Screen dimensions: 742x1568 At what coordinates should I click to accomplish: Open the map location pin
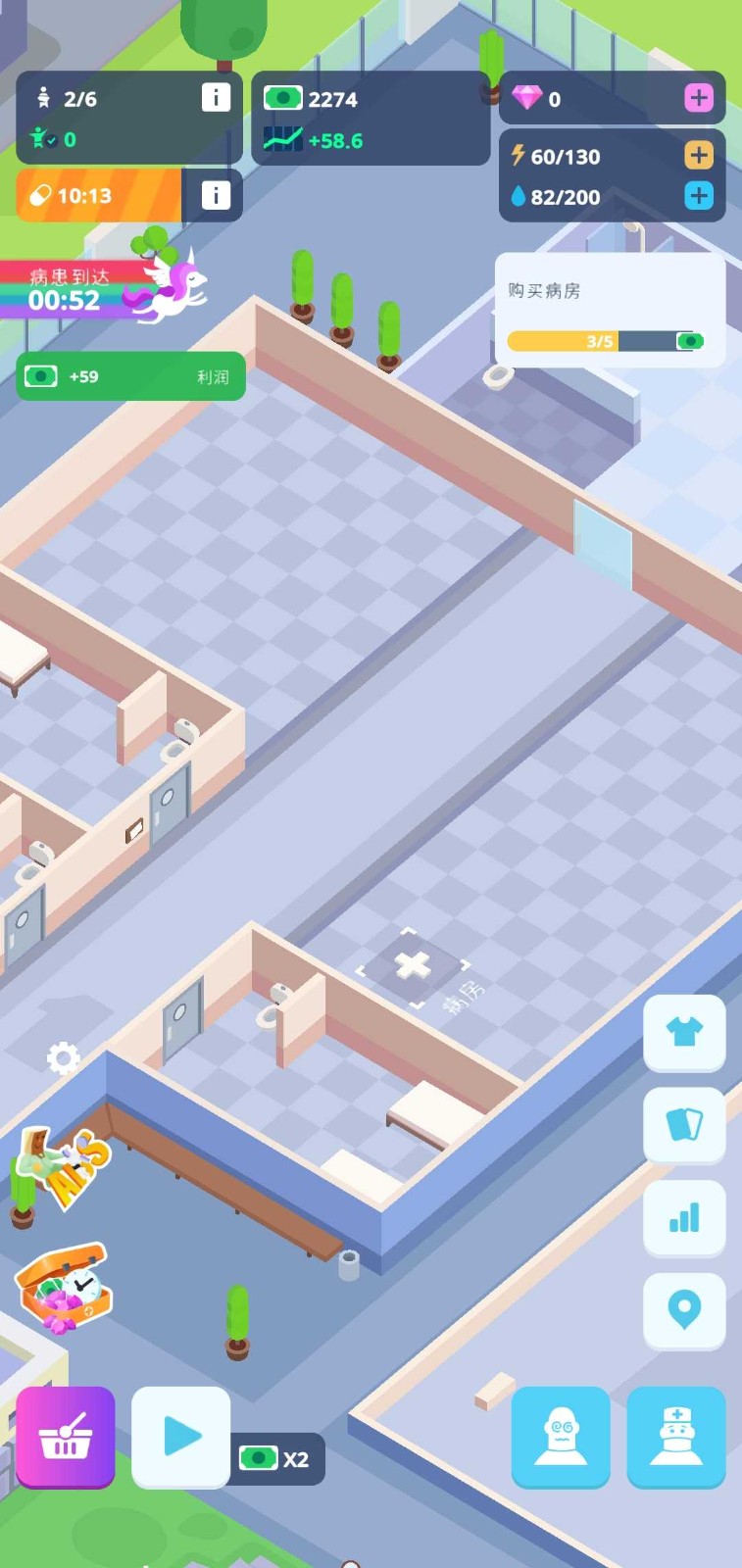(684, 1309)
